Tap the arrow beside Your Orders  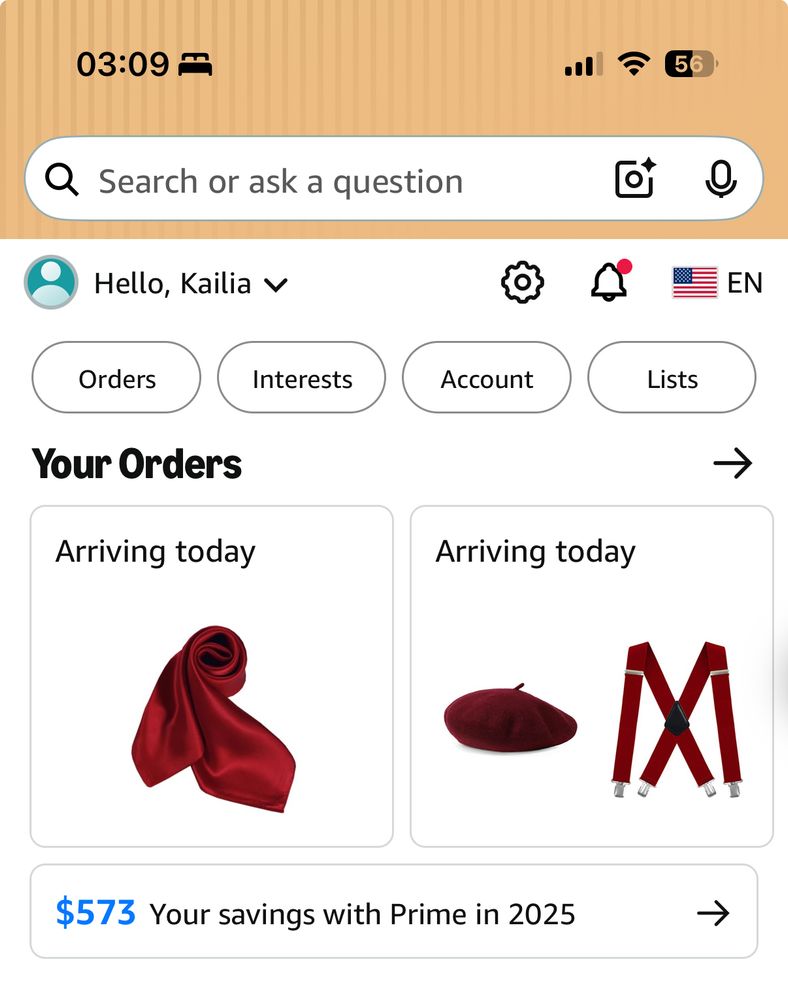[x=733, y=463]
